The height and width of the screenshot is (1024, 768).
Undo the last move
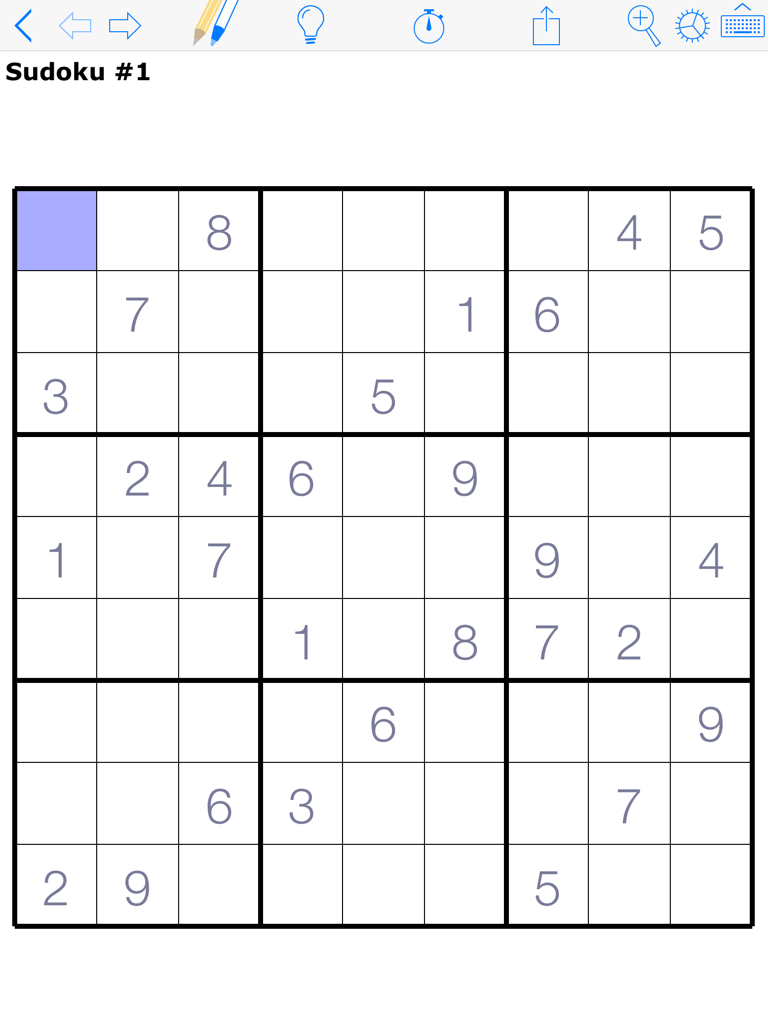pyautogui.click(x=75, y=25)
